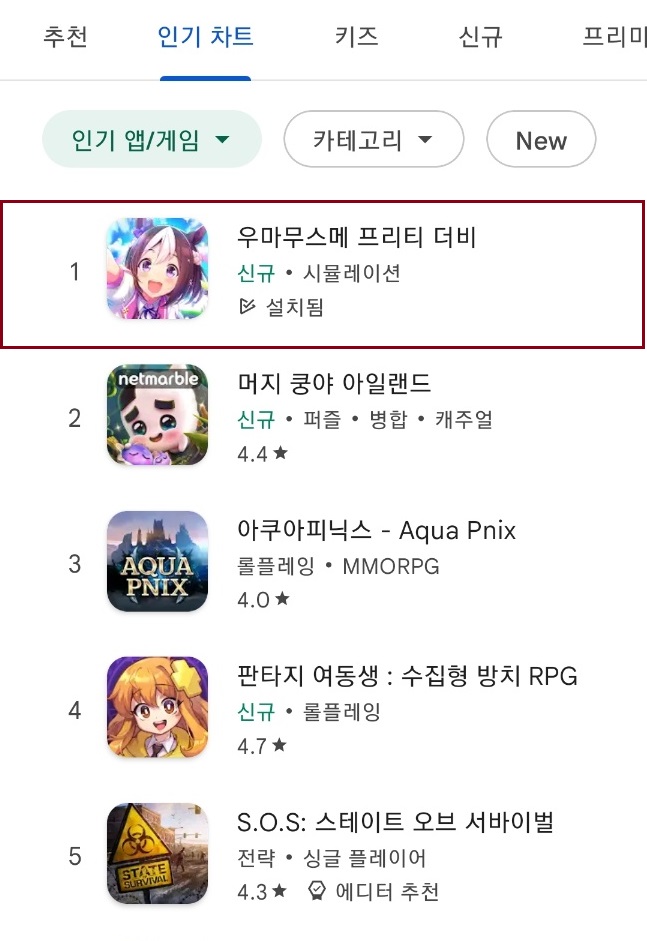Viewport: 647px width, 941px height.
Task: Toggle the New filter chip
Action: 541,140
